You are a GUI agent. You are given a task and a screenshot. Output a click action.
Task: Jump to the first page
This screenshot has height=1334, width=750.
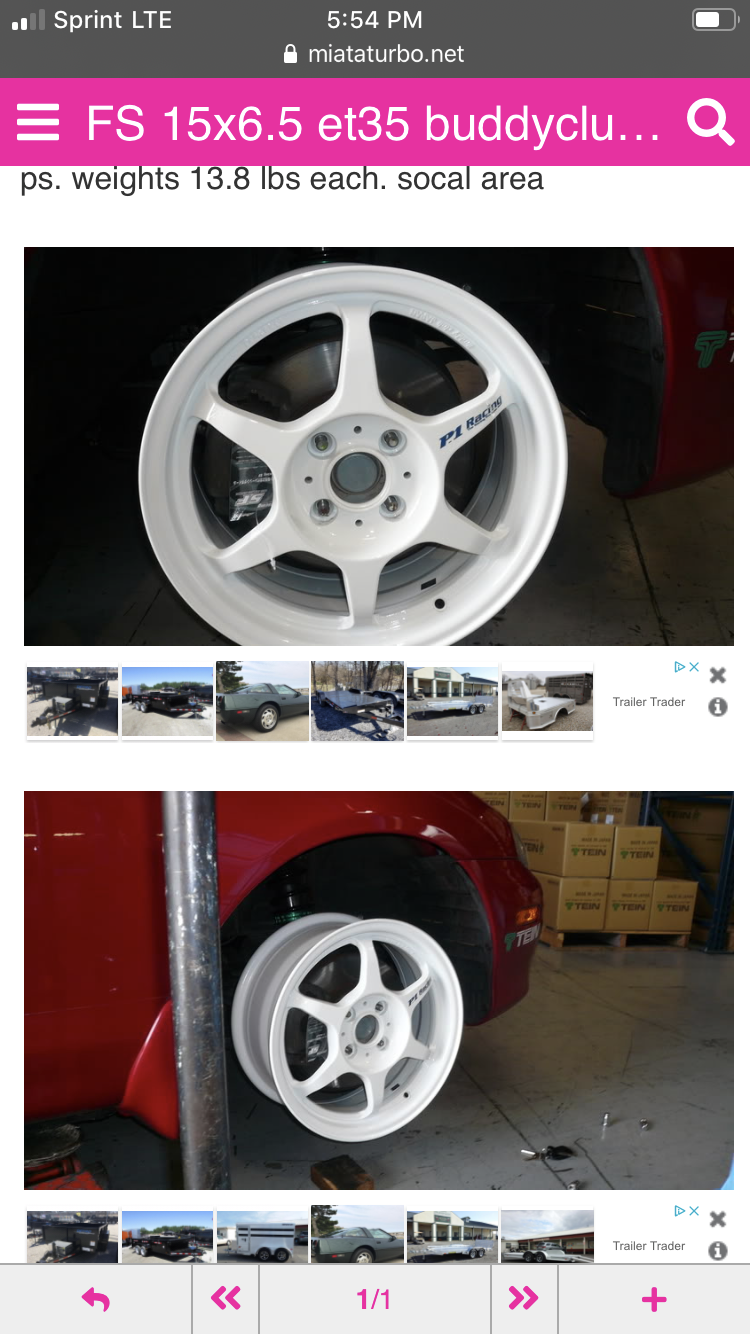pyautogui.click(x=226, y=1299)
